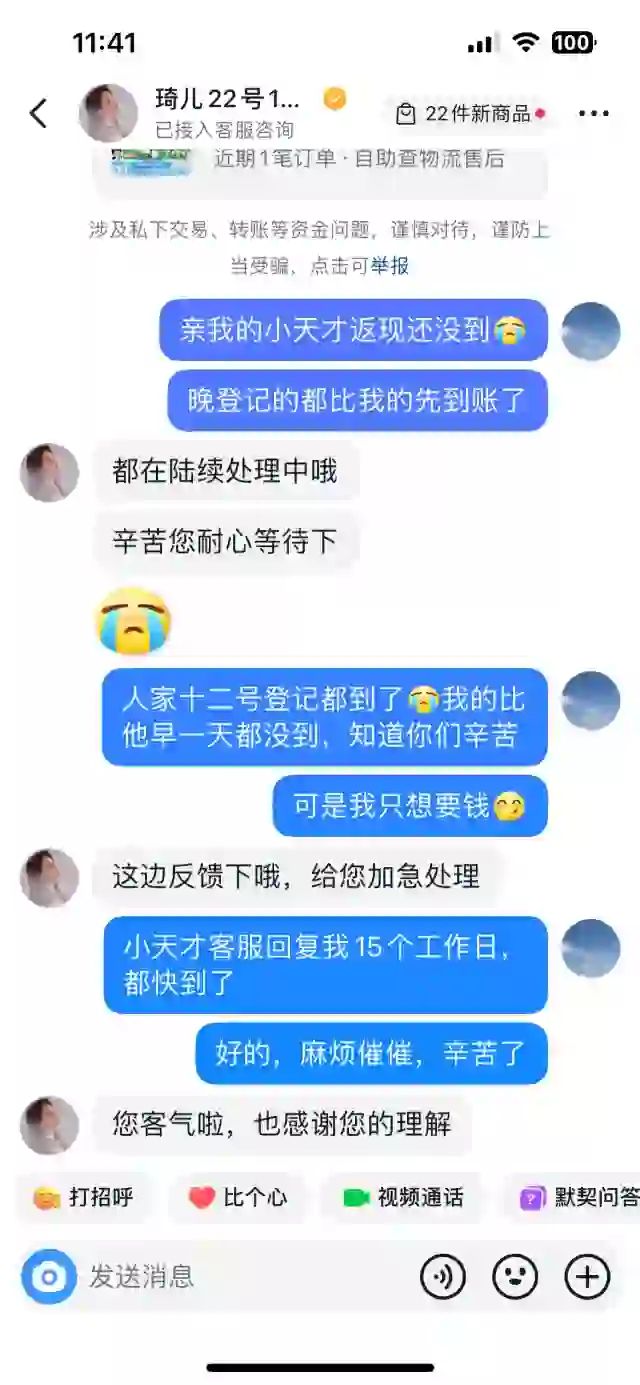Open the 默契问答 quiz chip

(x=580, y=1198)
